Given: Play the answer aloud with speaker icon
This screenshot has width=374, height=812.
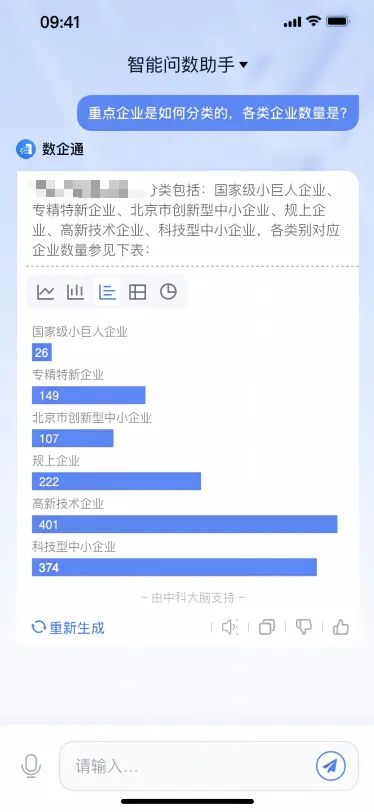Looking at the screenshot, I should [229, 628].
